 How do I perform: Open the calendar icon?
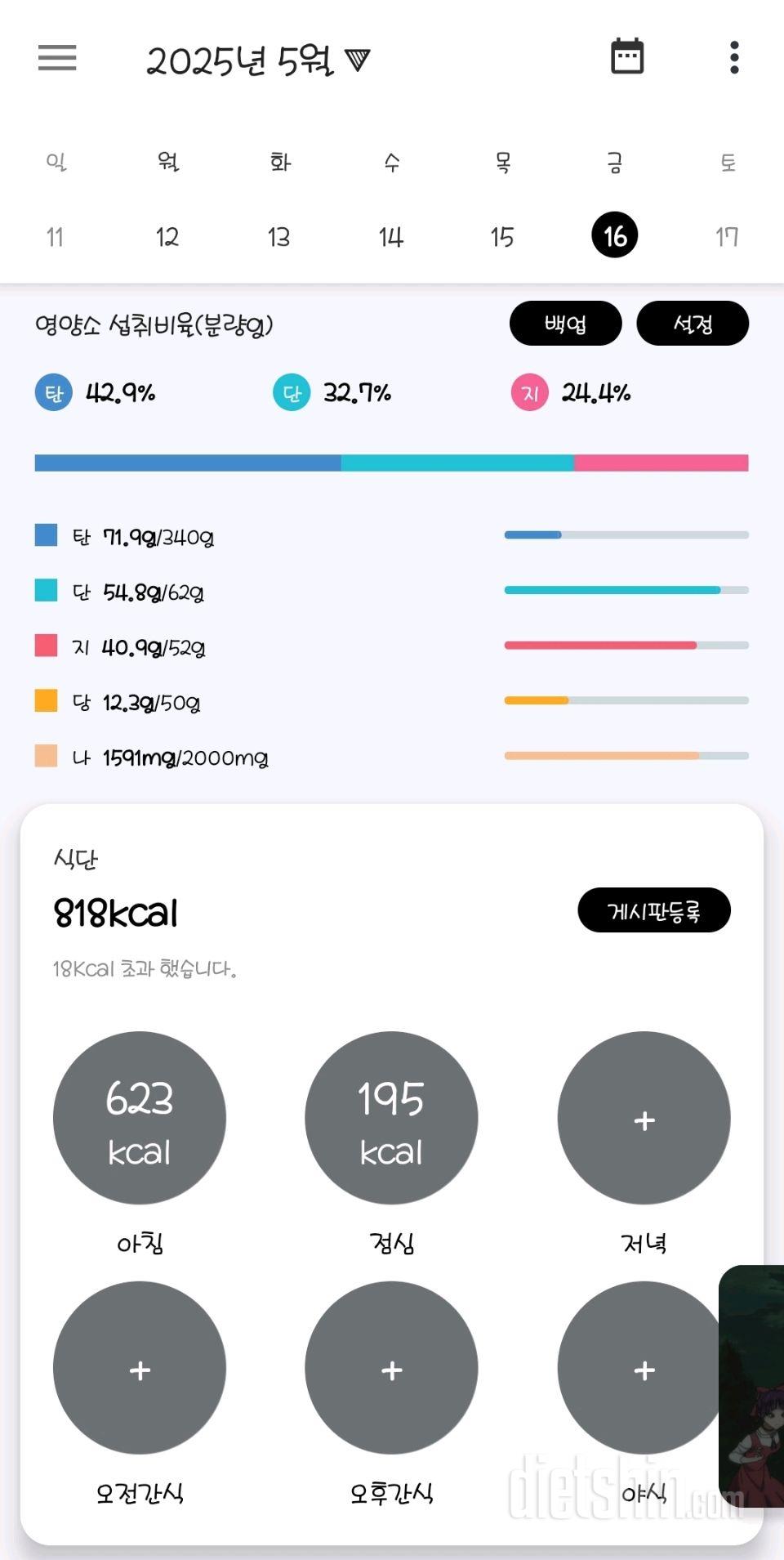pyautogui.click(x=627, y=57)
